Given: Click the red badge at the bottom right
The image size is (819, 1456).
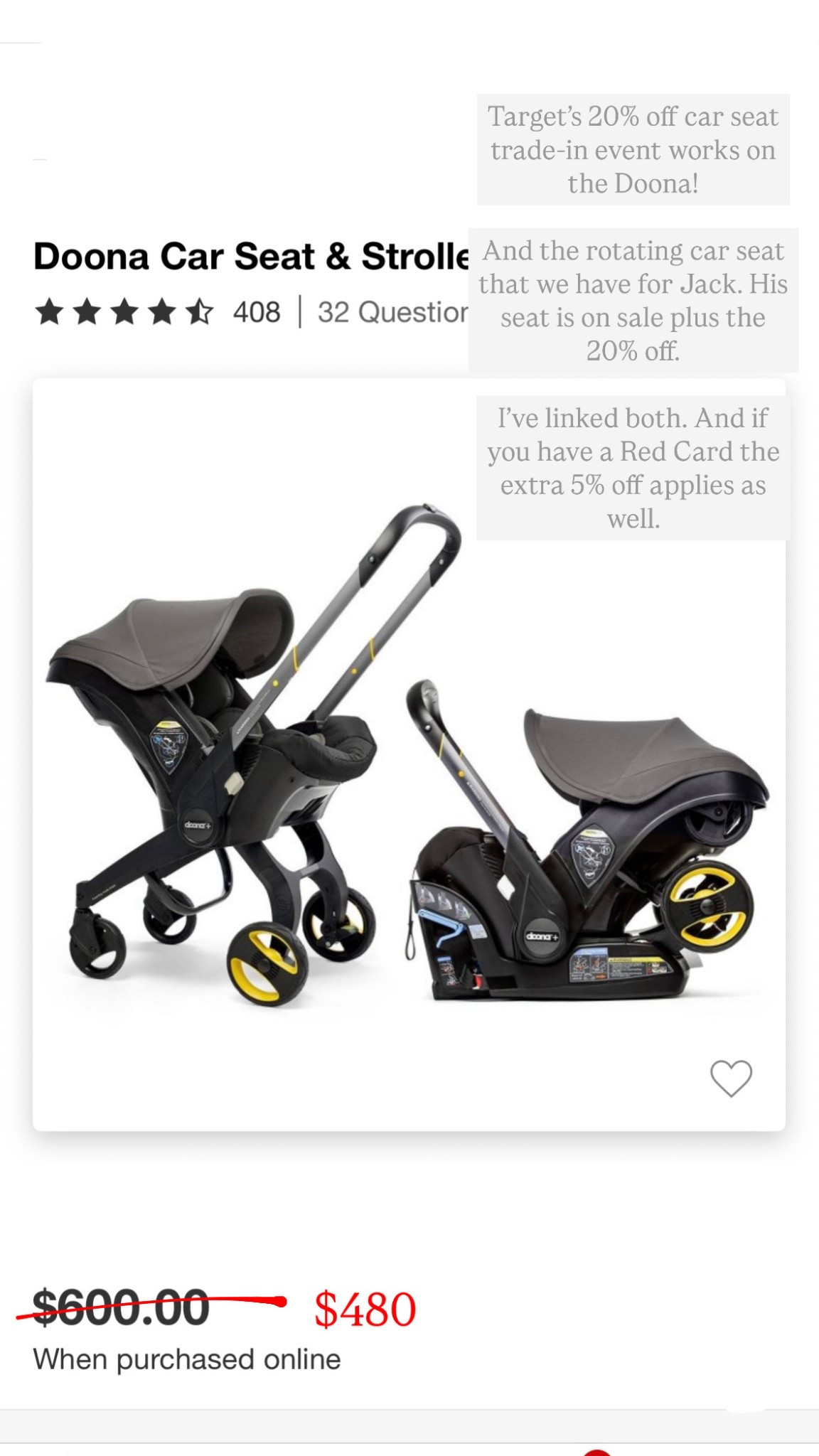Looking at the screenshot, I should click(599, 1454).
